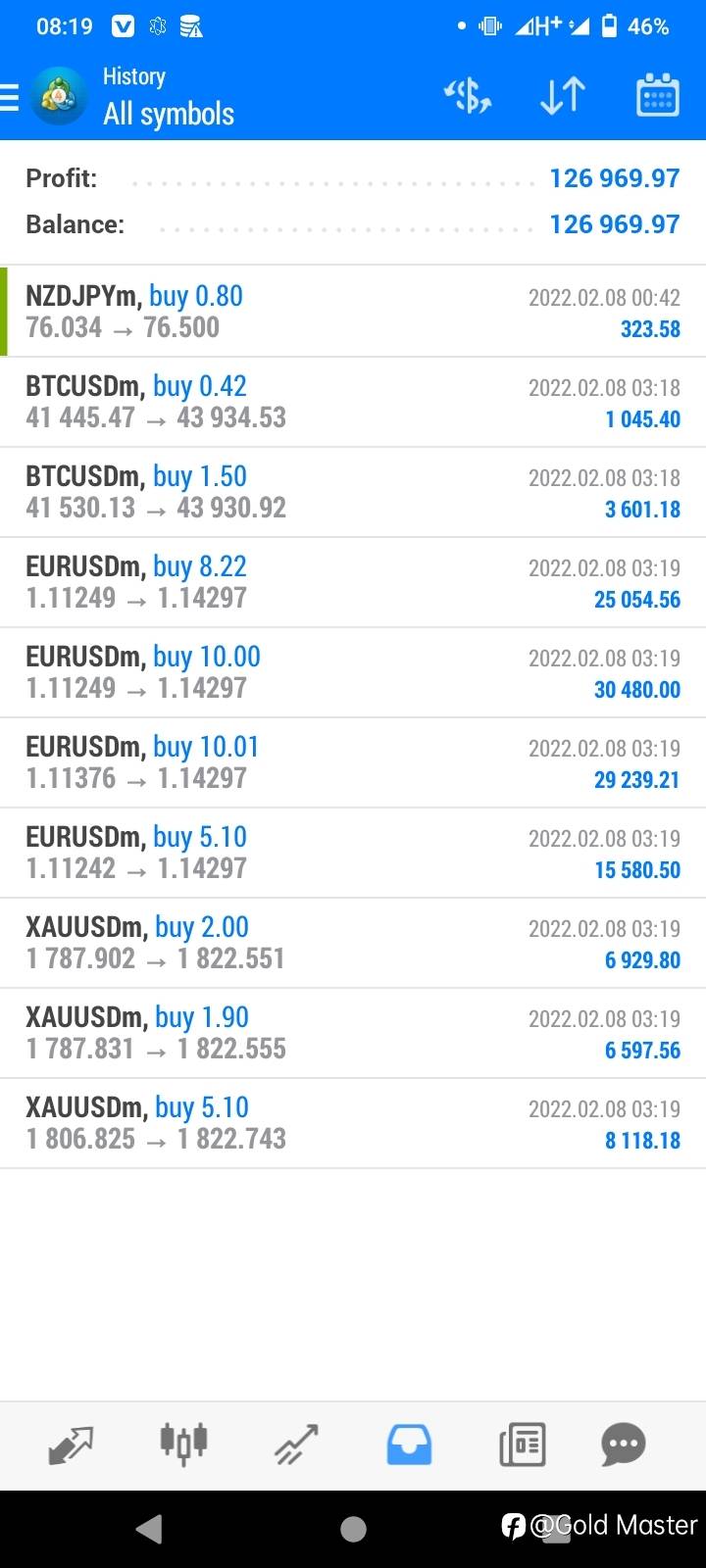706x1568 pixels.
Task: Open the XAUUSDm buy 1.90 trade
Action: [353, 1033]
